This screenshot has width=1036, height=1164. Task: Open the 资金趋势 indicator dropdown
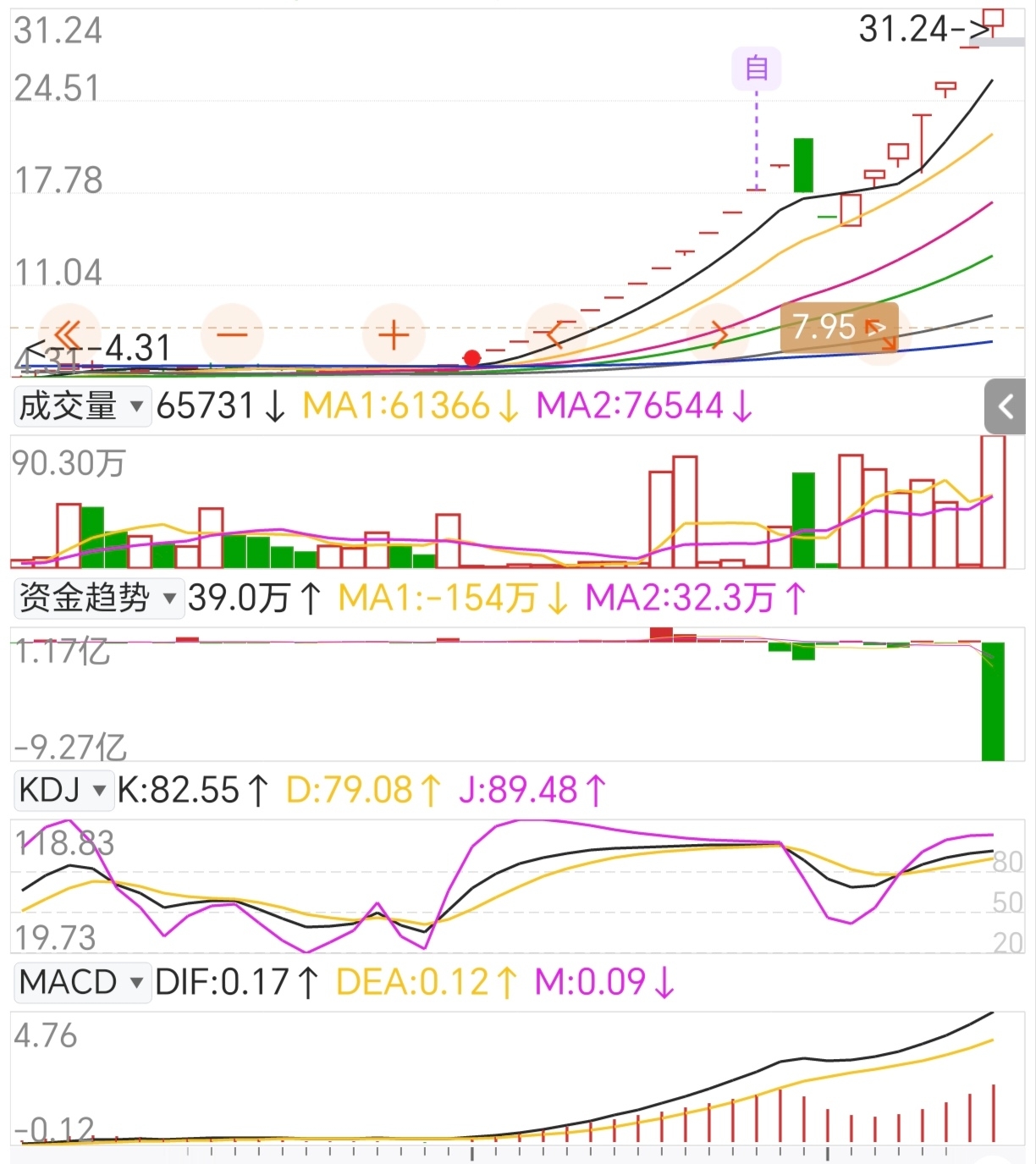(x=98, y=599)
